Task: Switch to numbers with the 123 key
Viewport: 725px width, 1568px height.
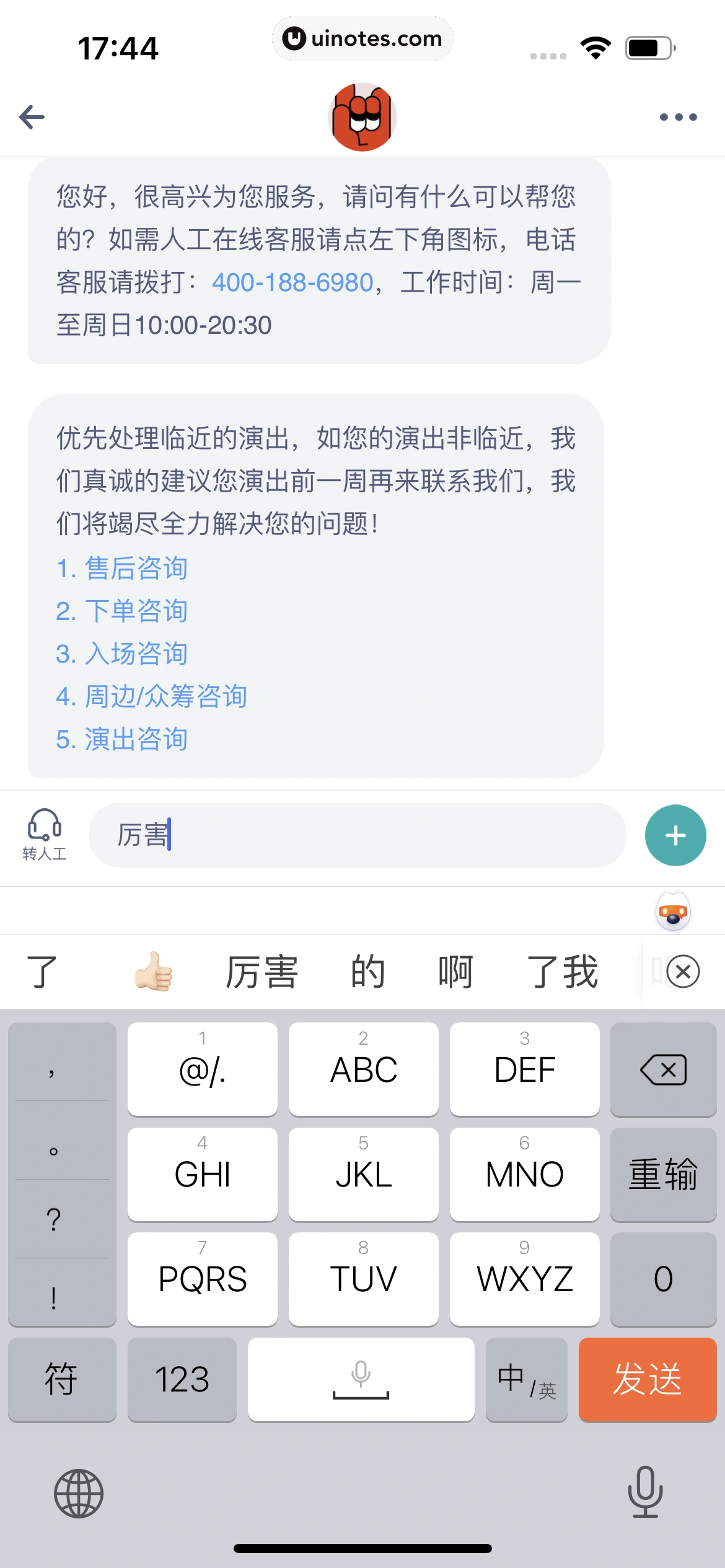Action: click(x=182, y=1379)
